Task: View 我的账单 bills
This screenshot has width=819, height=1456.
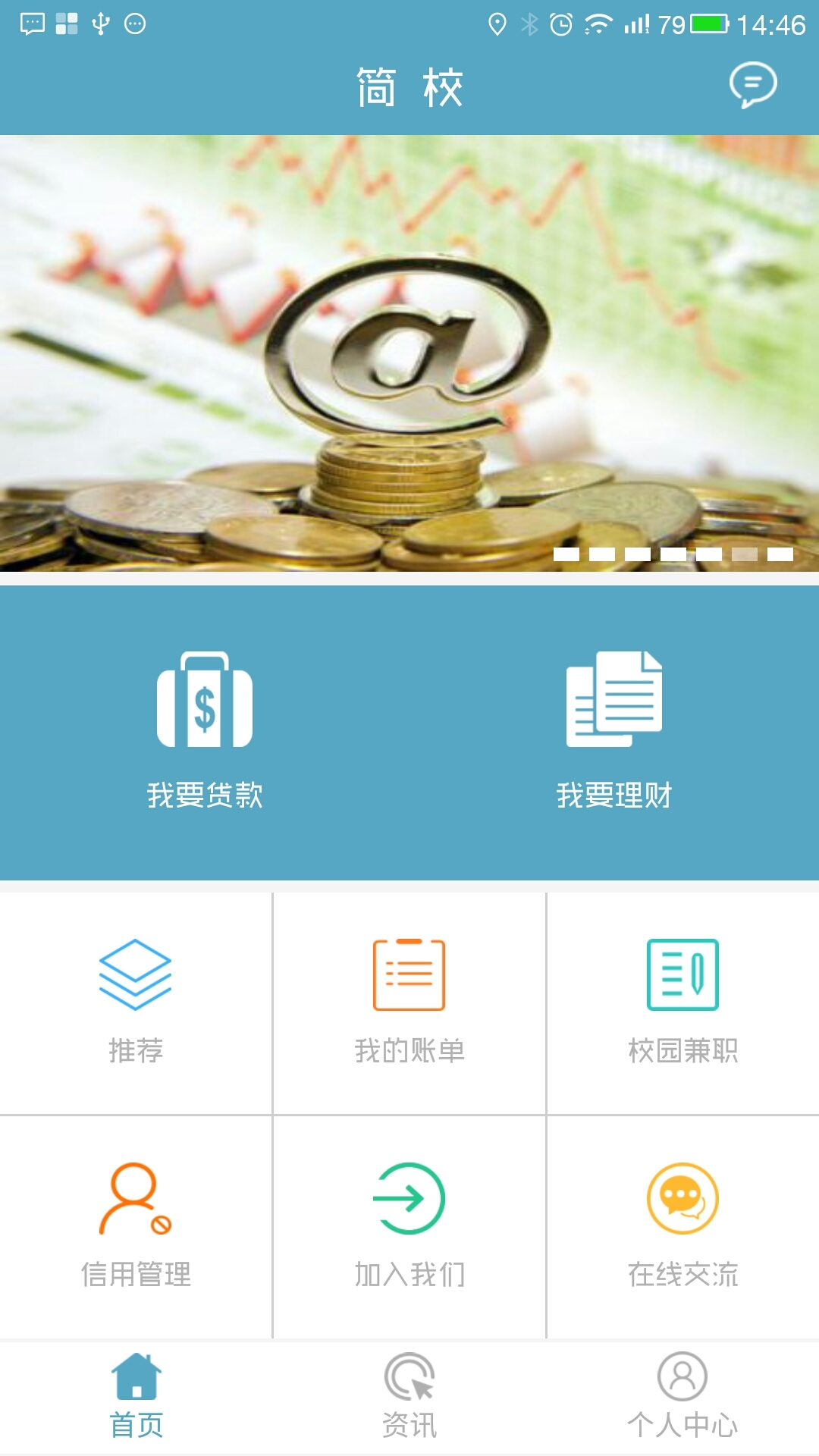Action: (409, 1001)
